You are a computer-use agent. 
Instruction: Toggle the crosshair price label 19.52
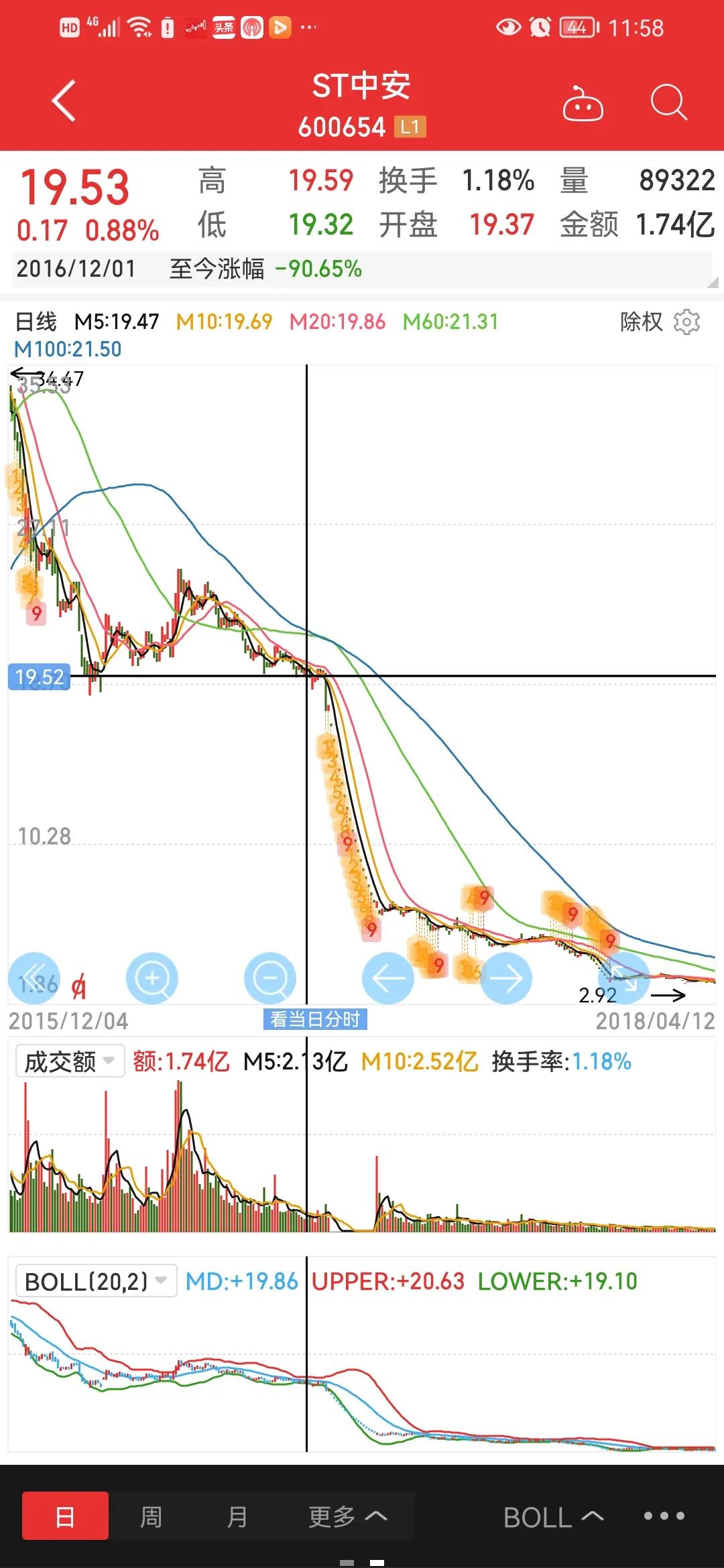point(38,677)
